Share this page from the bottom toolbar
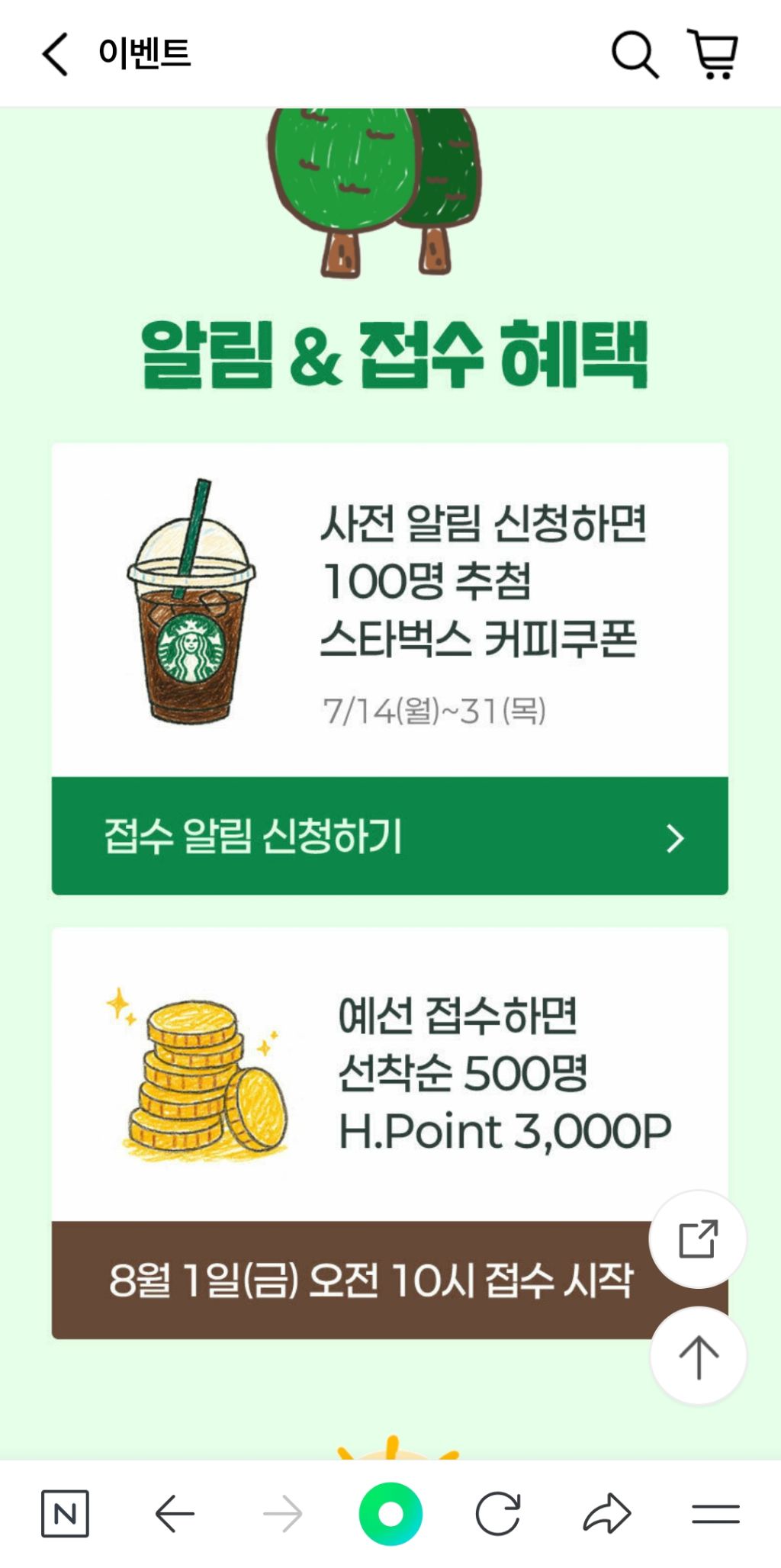 [x=607, y=1514]
